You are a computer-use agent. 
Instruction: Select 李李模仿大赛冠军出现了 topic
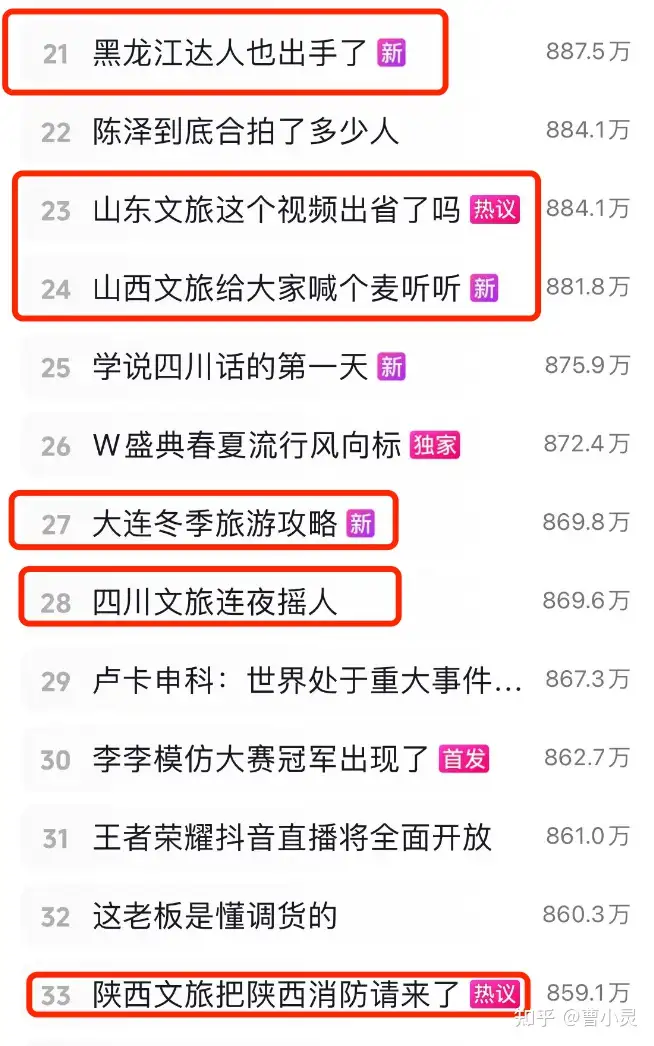pyautogui.click(x=260, y=759)
